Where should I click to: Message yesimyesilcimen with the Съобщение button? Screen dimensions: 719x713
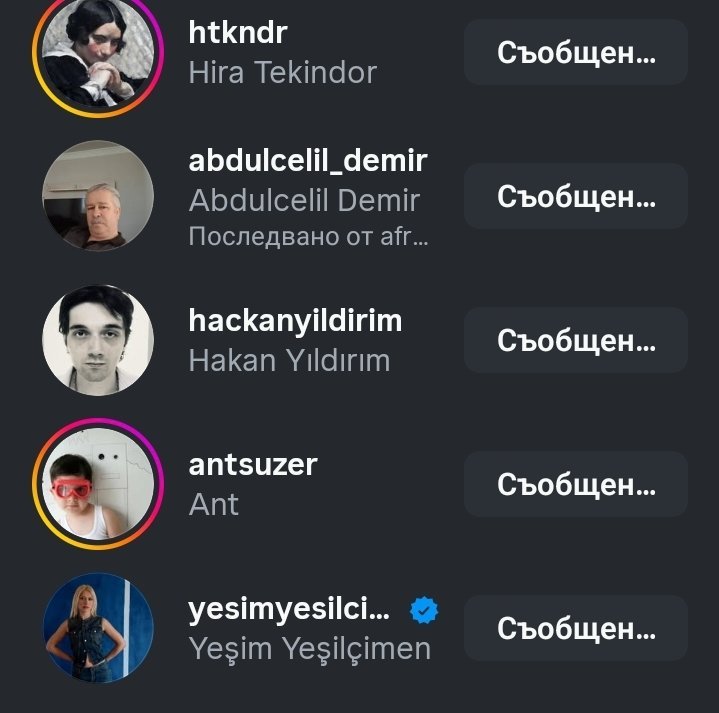[575, 628]
